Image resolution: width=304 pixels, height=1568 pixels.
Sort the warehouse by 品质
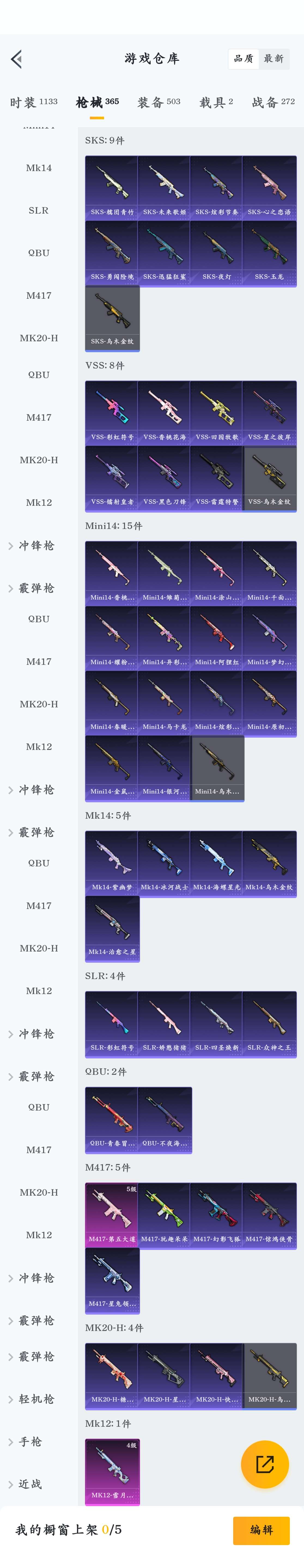[243, 59]
